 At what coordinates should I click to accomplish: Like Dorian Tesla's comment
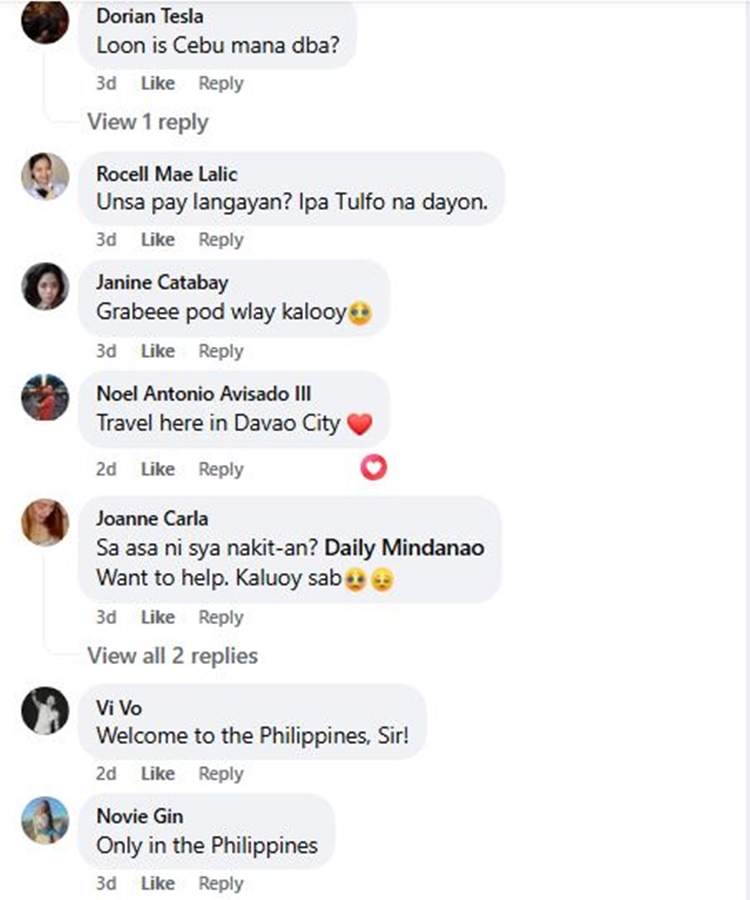157,84
